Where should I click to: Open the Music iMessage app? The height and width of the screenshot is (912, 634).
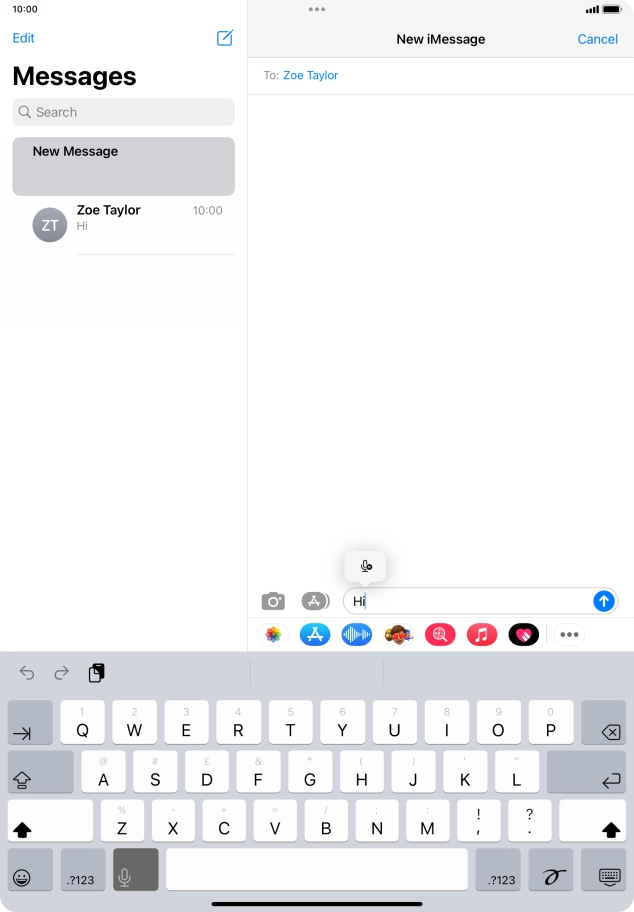click(481, 634)
